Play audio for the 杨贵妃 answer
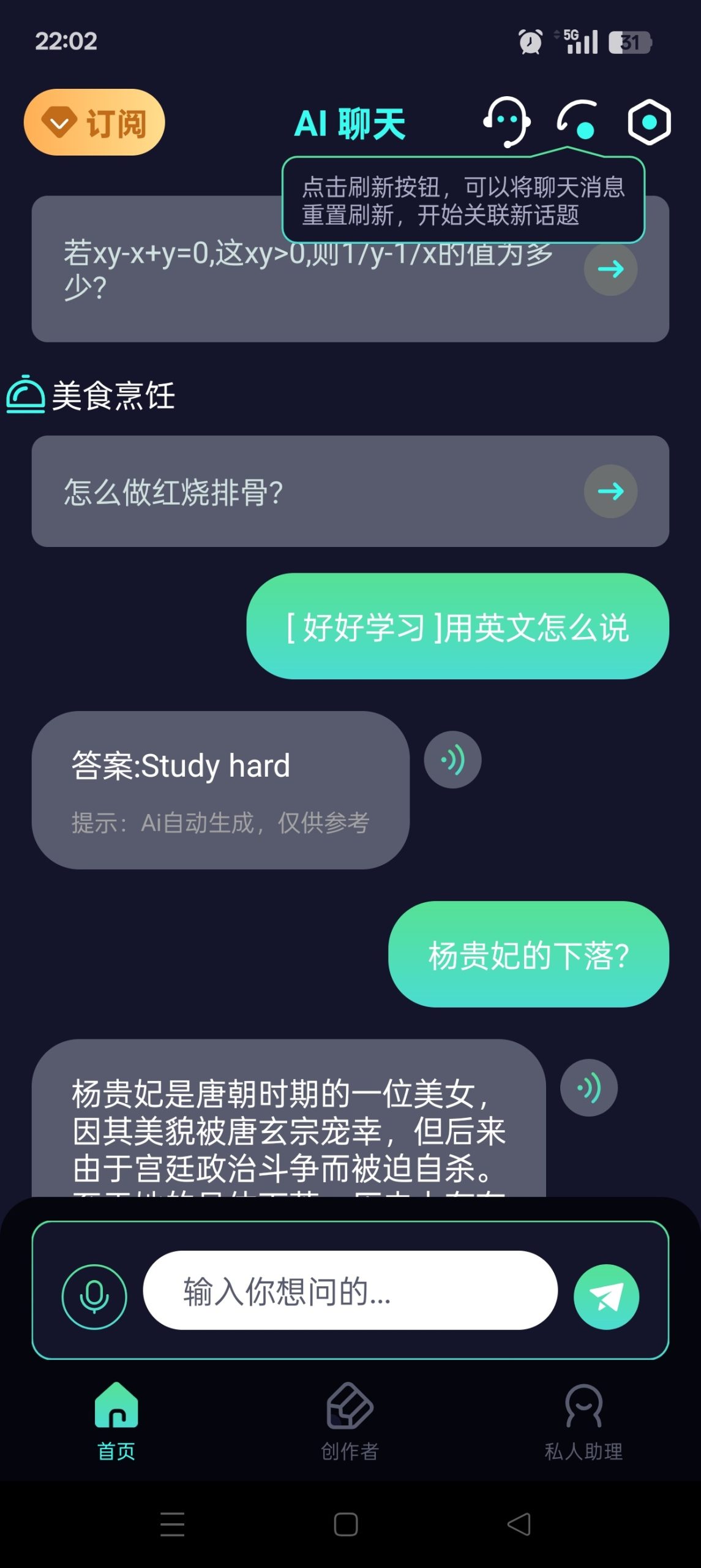 pyautogui.click(x=588, y=1087)
